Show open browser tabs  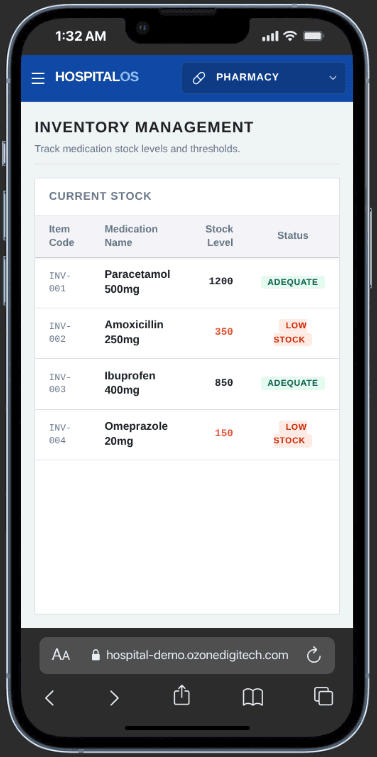pyautogui.click(x=323, y=696)
